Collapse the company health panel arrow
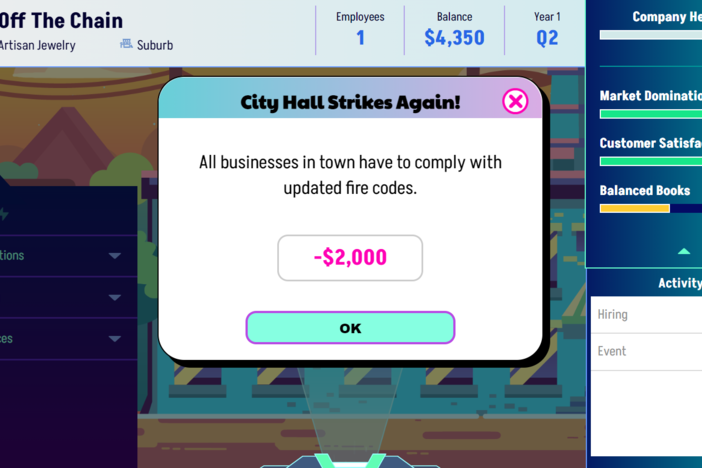 click(x=684, y=251)
